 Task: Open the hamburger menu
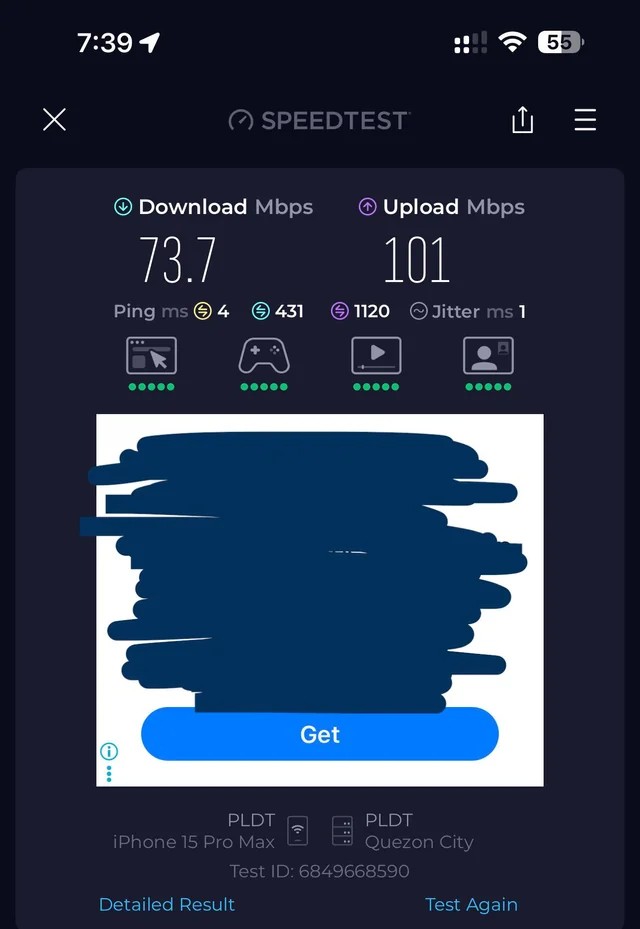(585, 120)
